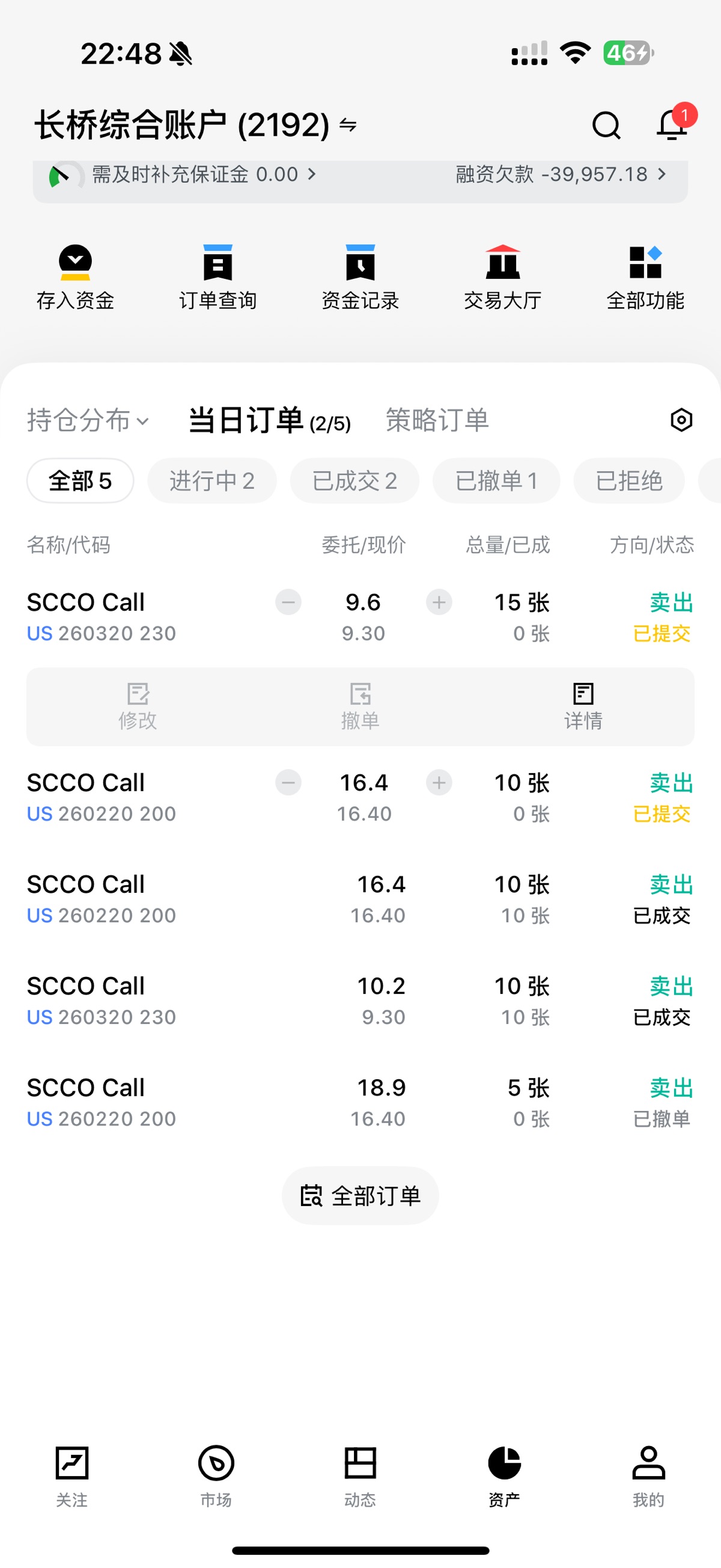Tap 撤单 to cancel the expanded order
The width and height of the screenshot is (721, 1568).
pos(360,706)
